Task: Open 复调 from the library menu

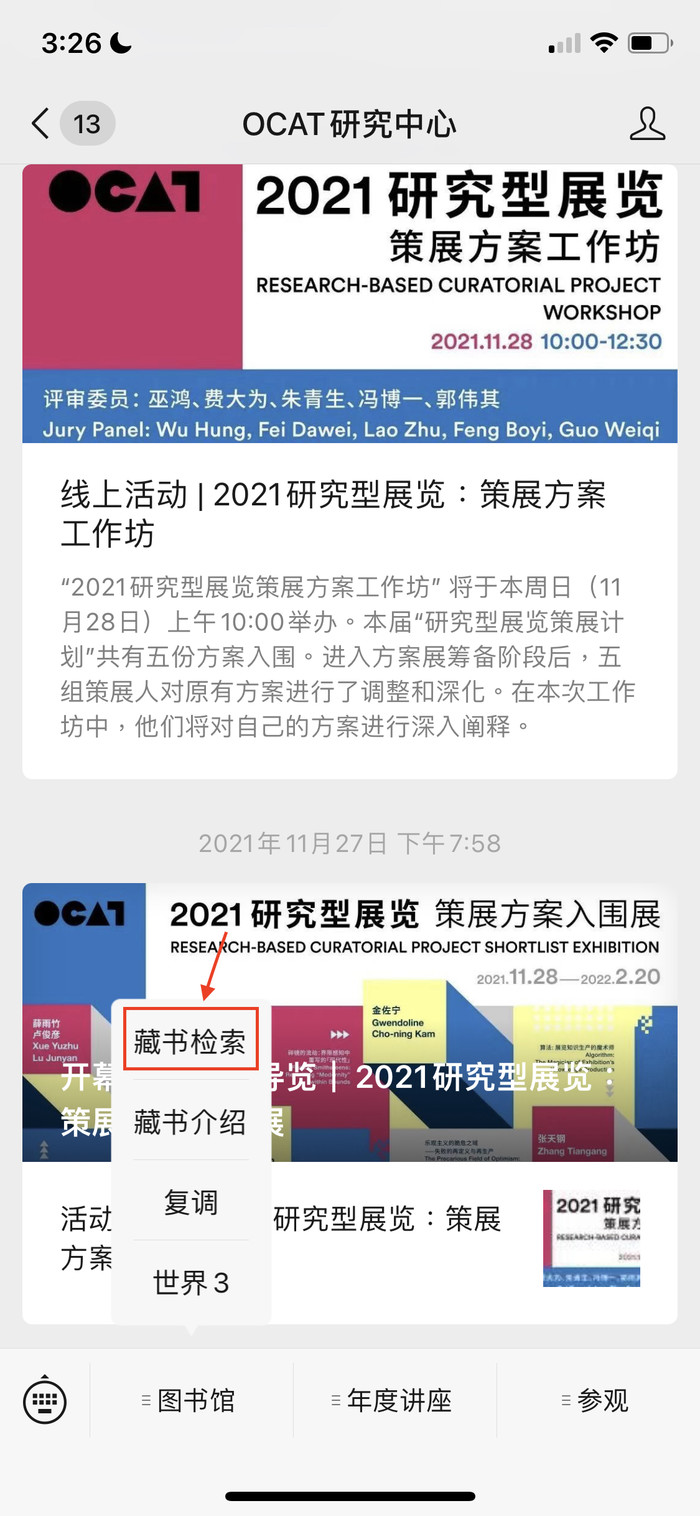Action: coord(190,1202)
